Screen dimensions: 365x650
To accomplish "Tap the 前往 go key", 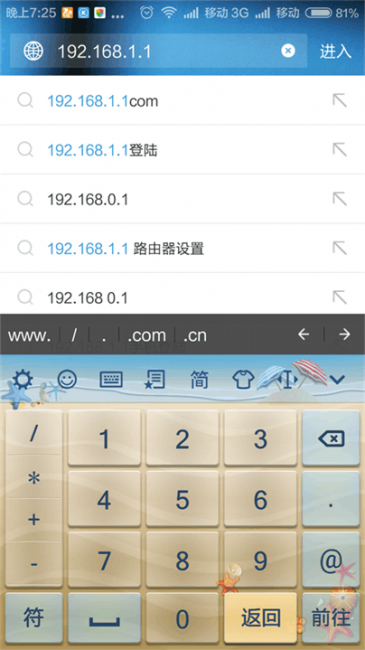I will point(331,618).
